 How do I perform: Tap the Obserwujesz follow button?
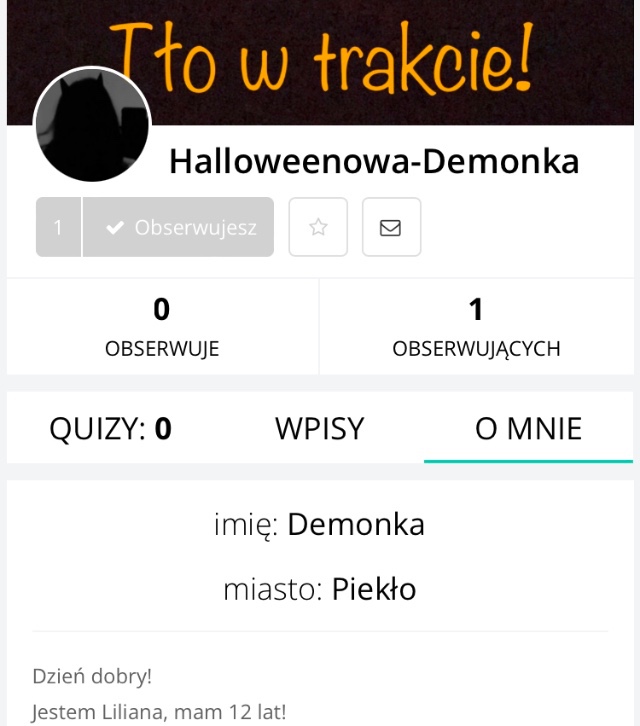point(179,227)
